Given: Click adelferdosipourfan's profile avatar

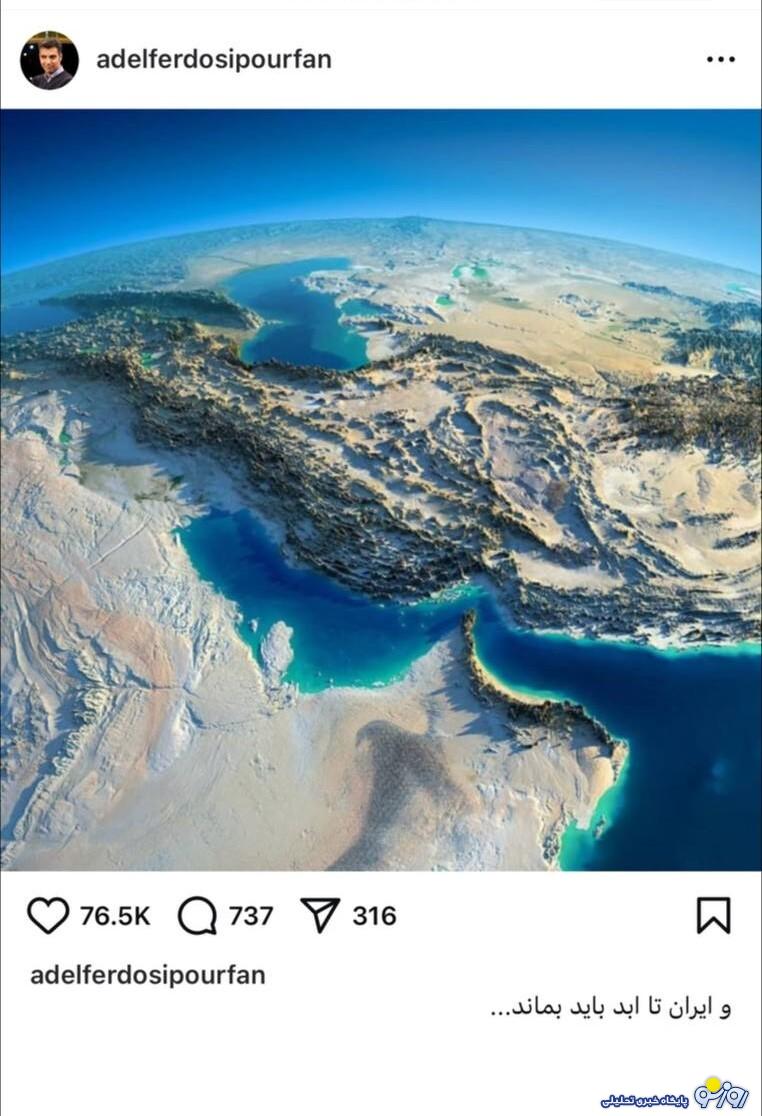Looking at the screenshot, I should 49,60.
